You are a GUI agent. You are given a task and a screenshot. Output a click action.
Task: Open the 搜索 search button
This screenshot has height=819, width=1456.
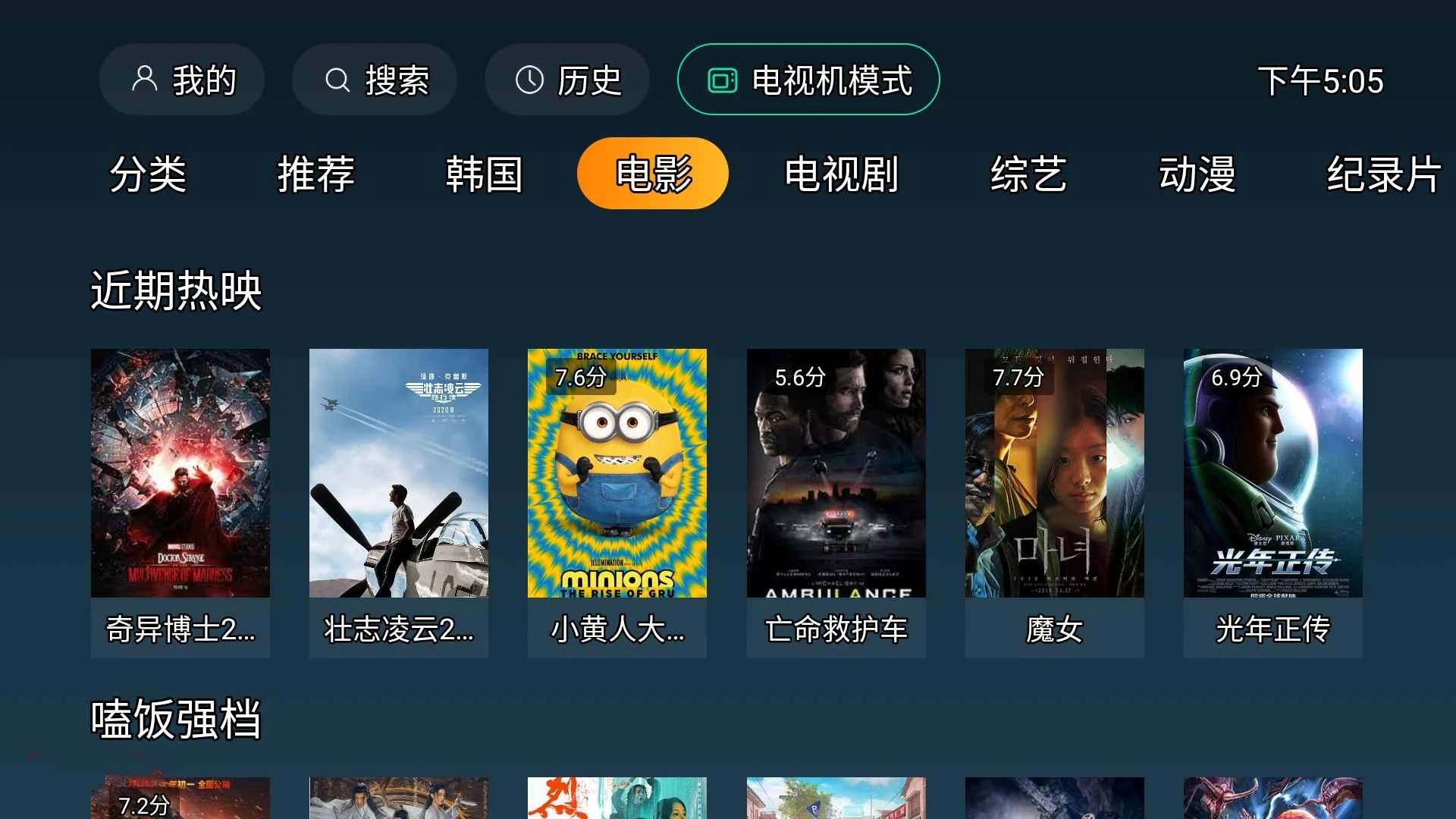tap(375, 80)
